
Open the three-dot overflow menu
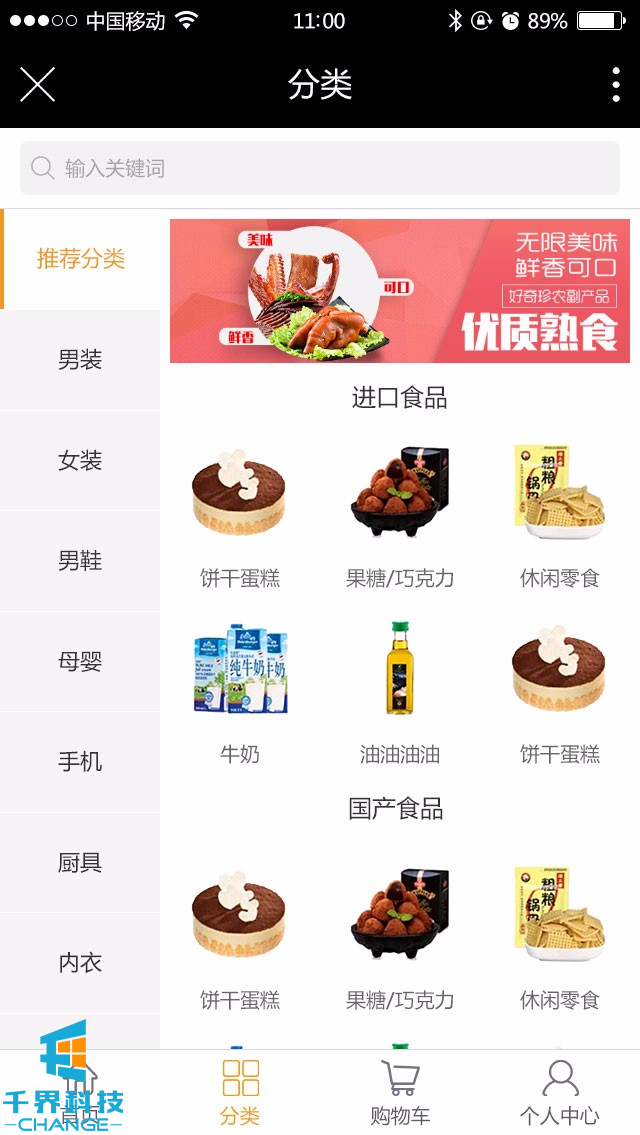[615, 85]
